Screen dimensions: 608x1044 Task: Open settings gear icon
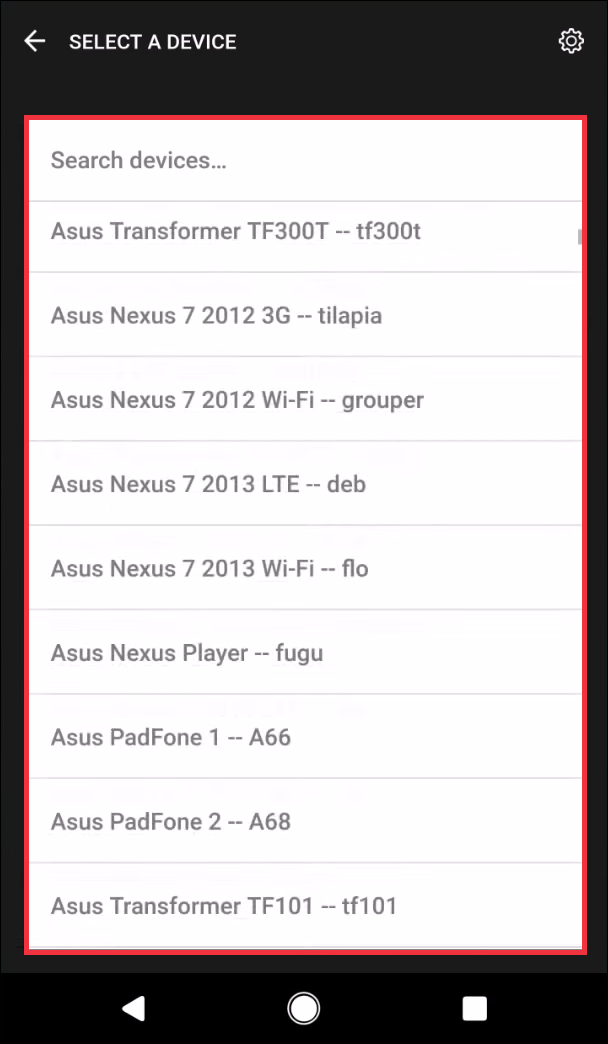click(x=571, y=41)
